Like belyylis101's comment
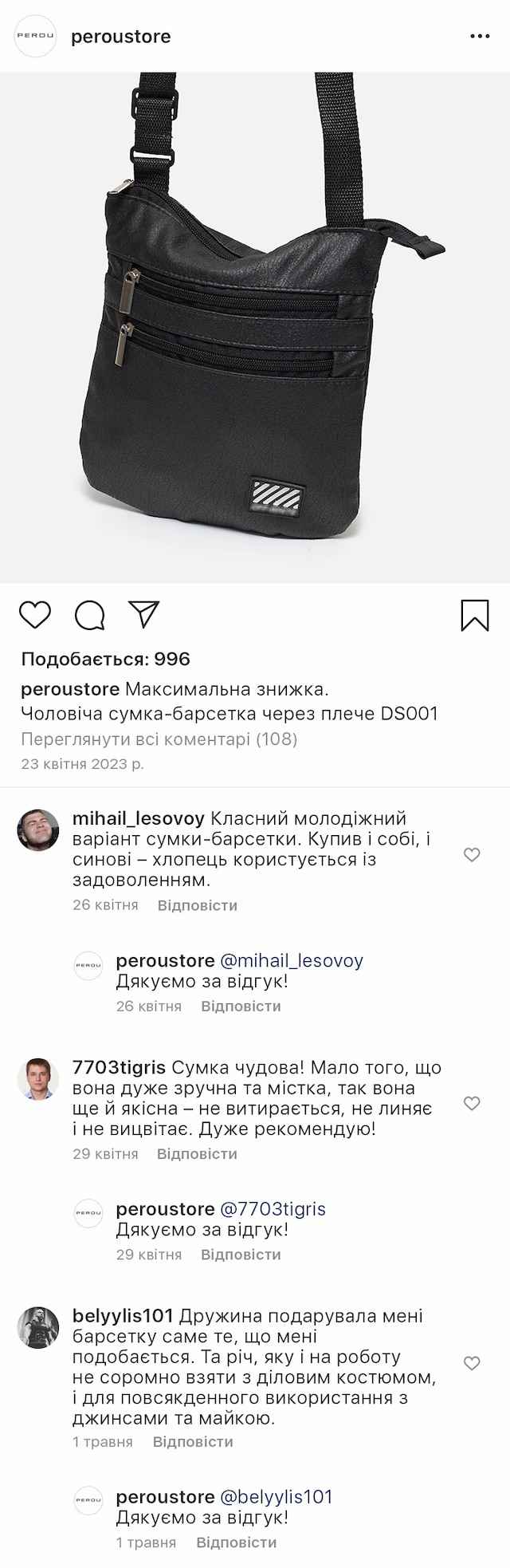510x1568 pixels. click(472, 1363)
